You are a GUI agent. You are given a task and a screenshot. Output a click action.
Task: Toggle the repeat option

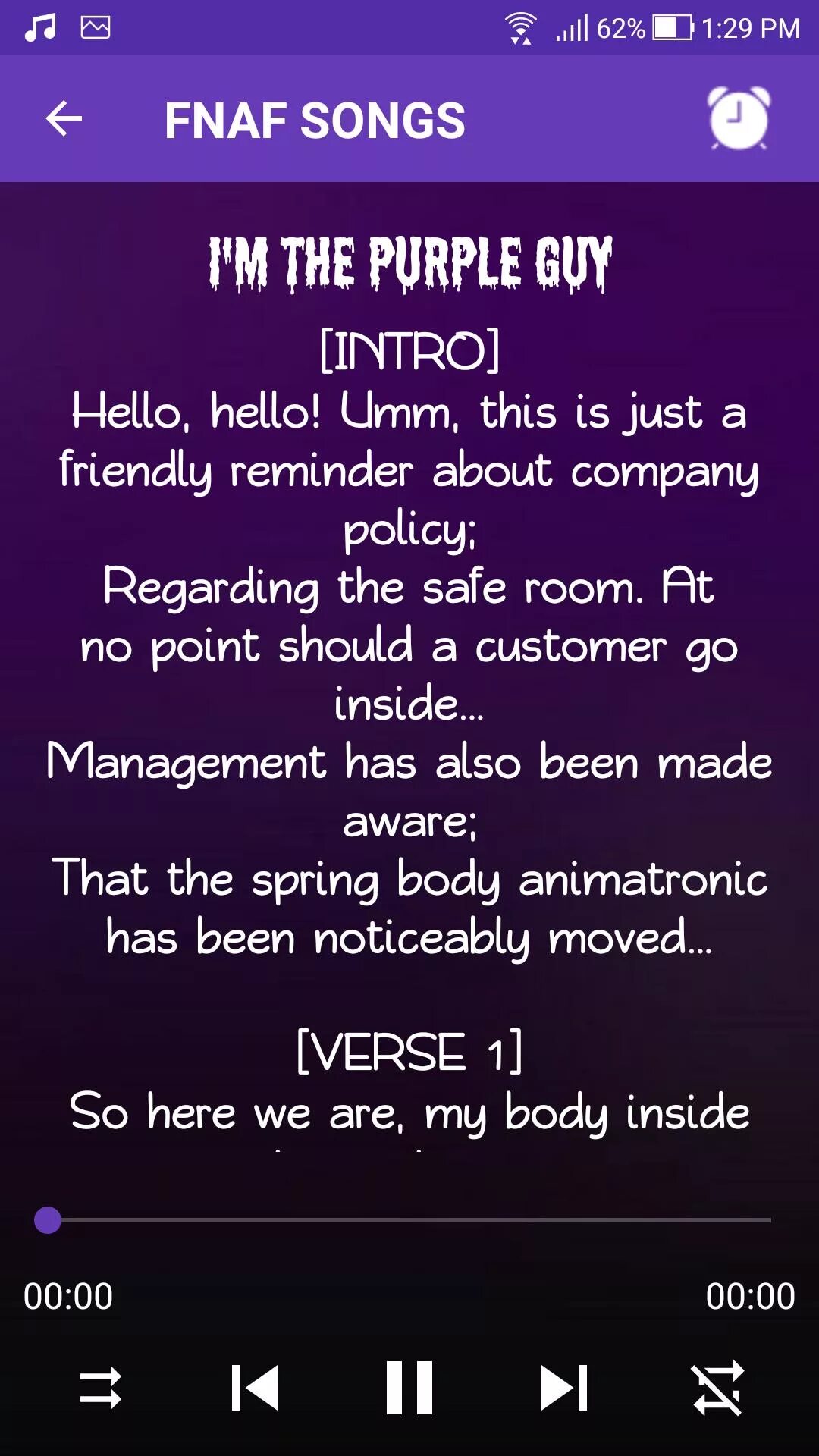pyautogui.click(x=717, y=1388)
